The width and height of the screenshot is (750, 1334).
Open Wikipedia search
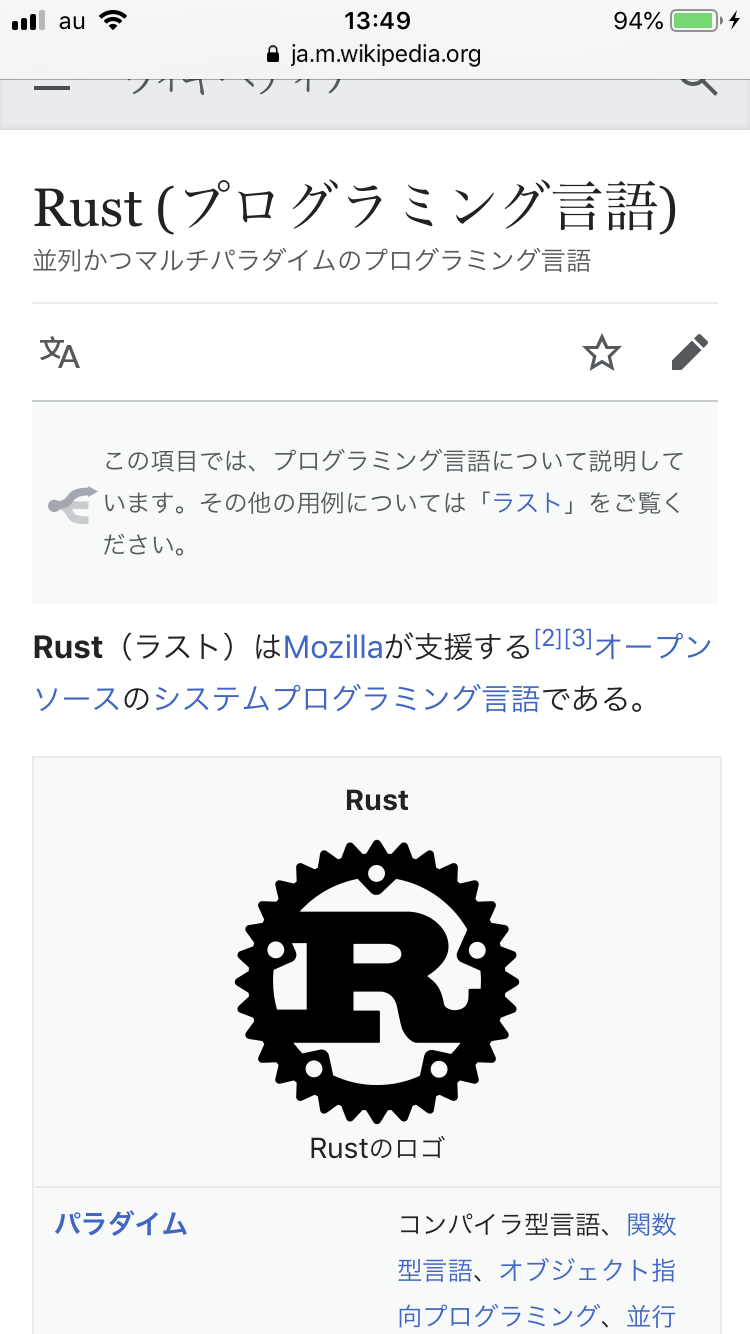pos(699,82)
